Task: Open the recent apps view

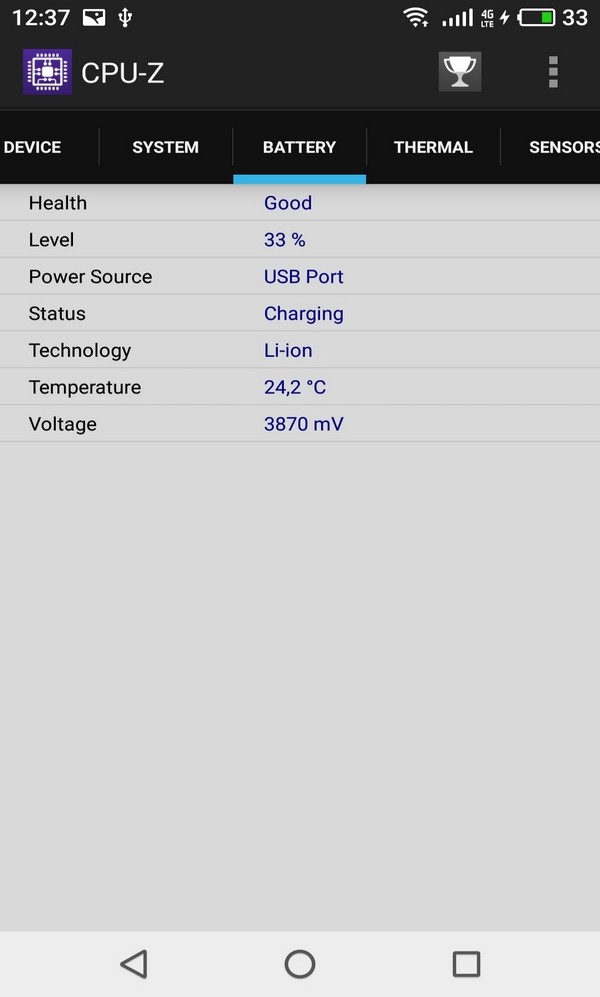Action: tap(466, 964)
